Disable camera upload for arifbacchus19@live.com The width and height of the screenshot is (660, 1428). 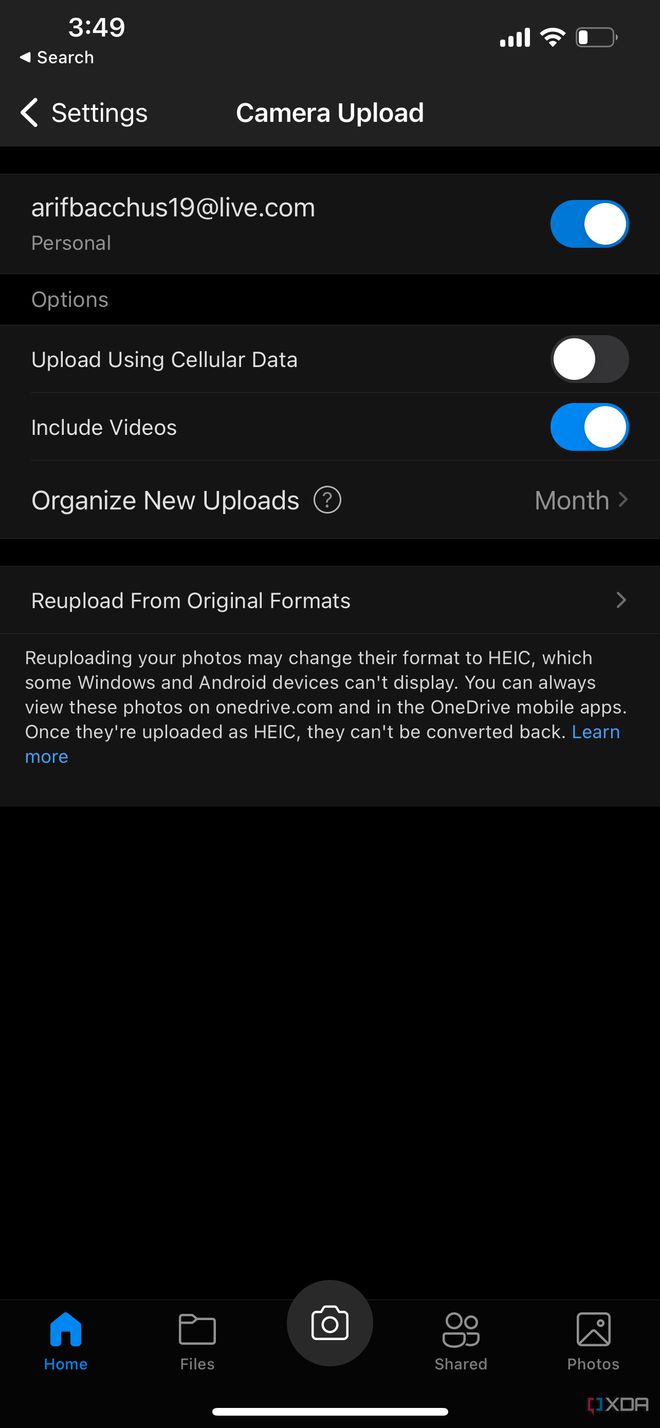point(589,224)
